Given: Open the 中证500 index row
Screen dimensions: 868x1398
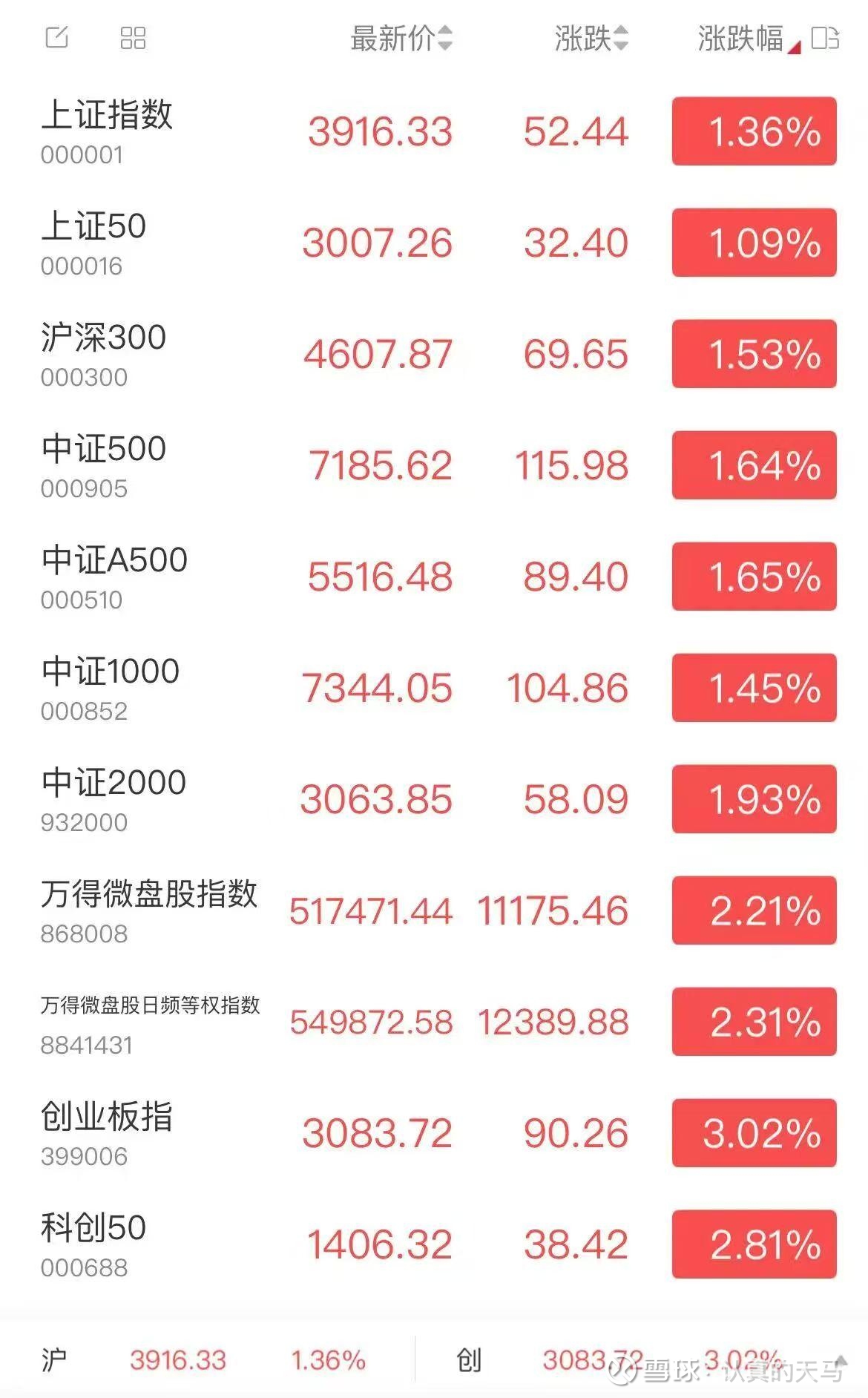Looking at the screenshot, I should [434, 465].
